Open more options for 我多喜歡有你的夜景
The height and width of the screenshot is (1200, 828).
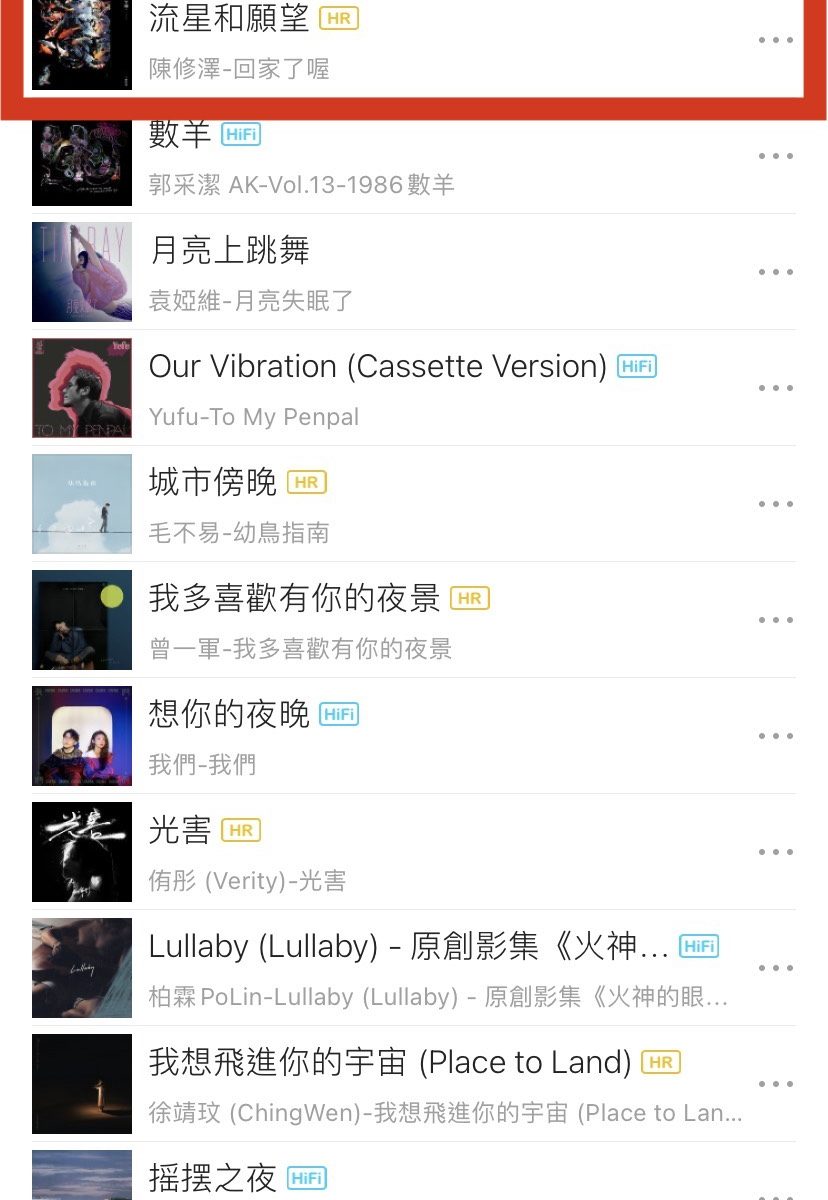pos(775,621)
